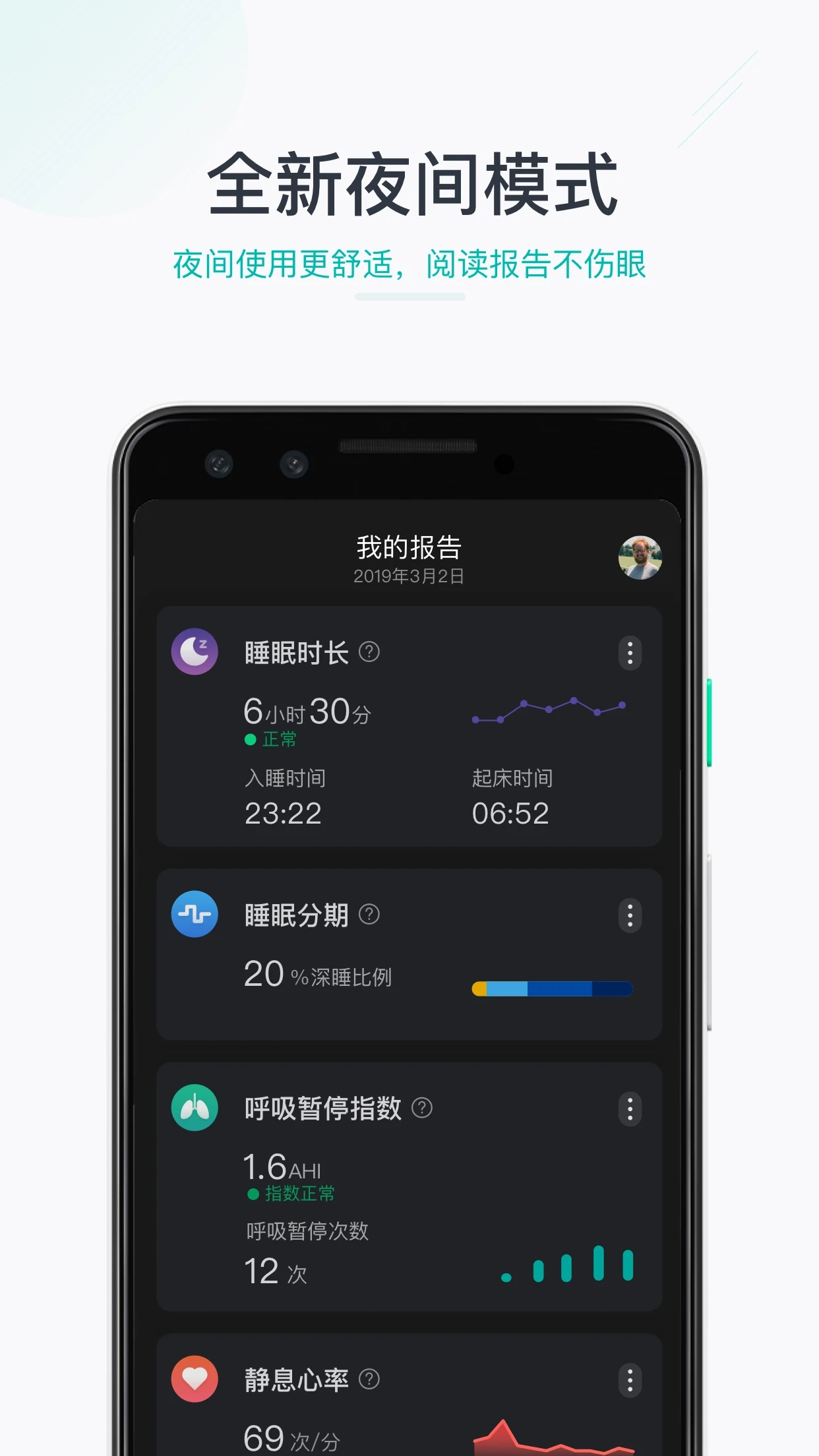819x1456 pixels.
Task: Click the sleep onset time 23:22 value
Action: pos(284,813)
